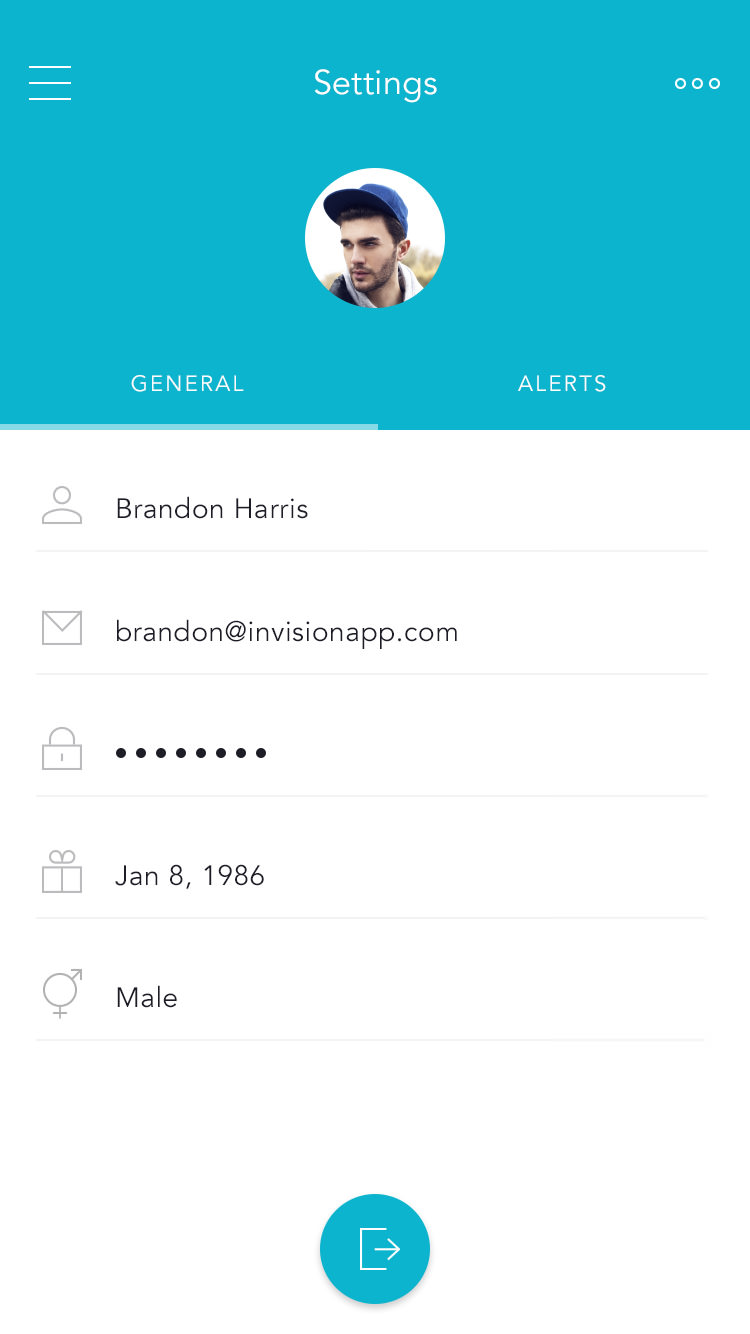This screenshot has width=750, height=1334.
Task: Tap the masked password field
Action: [x=372, y=753]
